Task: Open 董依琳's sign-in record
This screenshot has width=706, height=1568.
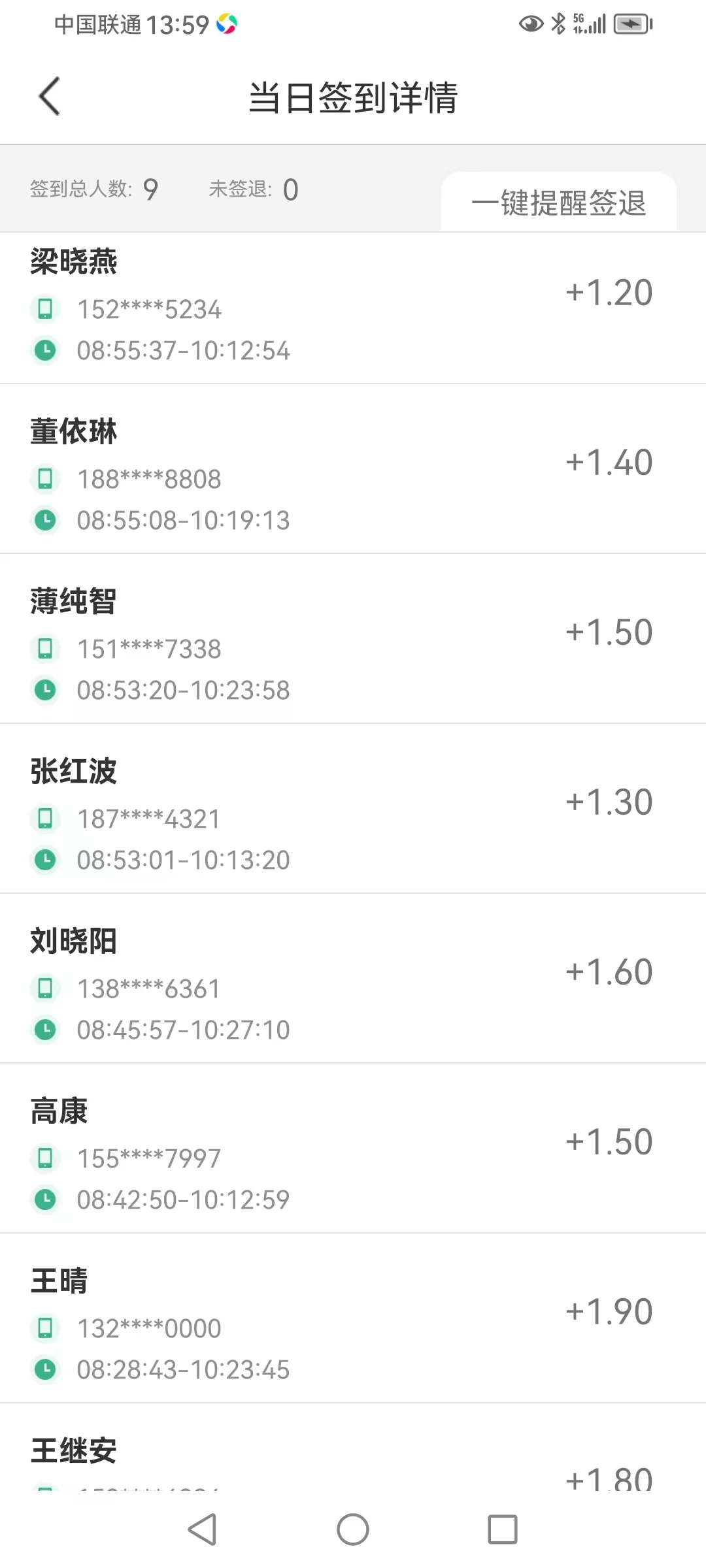Action: tap(353, 469)
